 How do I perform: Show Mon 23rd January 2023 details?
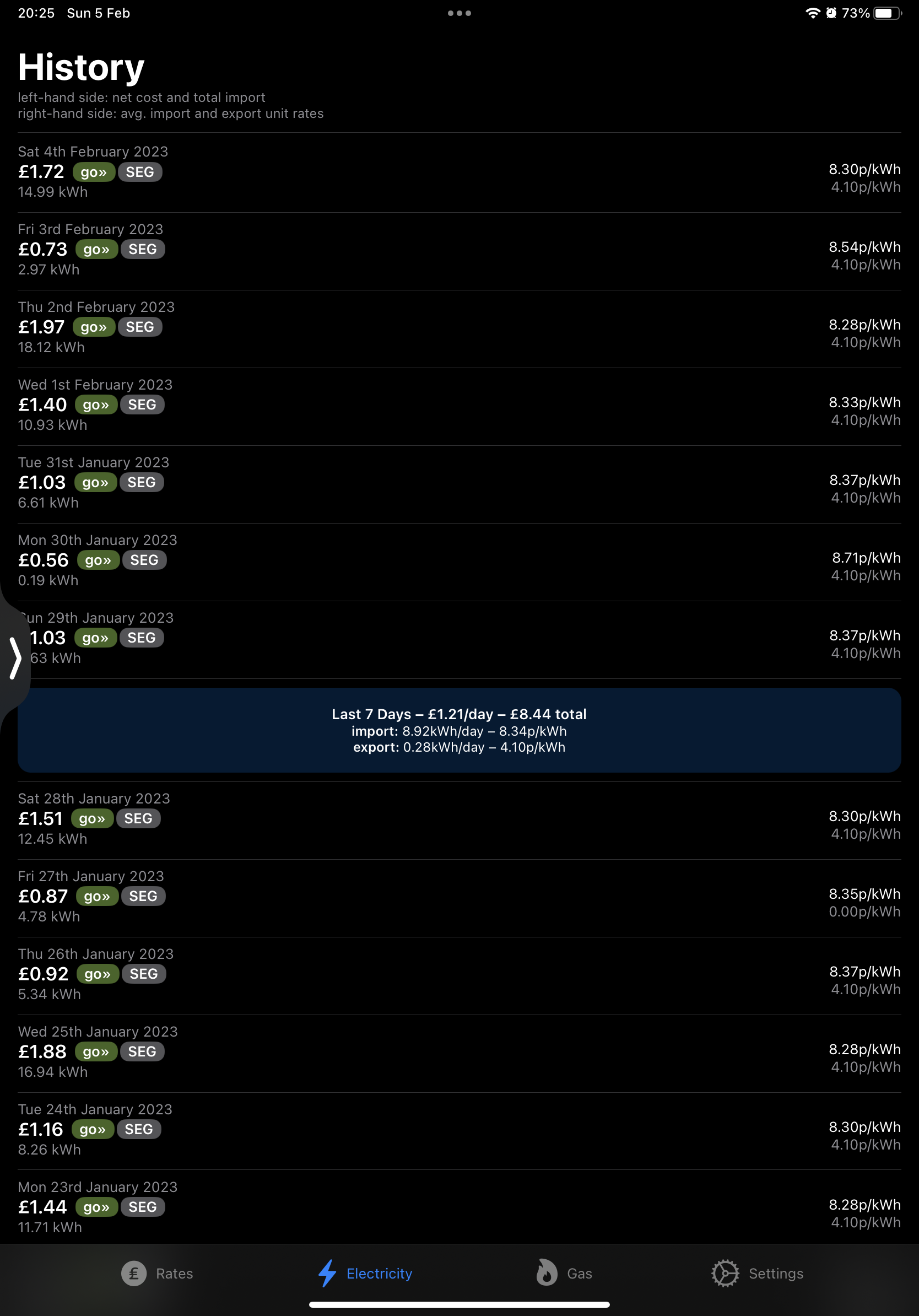point(459,1207)
